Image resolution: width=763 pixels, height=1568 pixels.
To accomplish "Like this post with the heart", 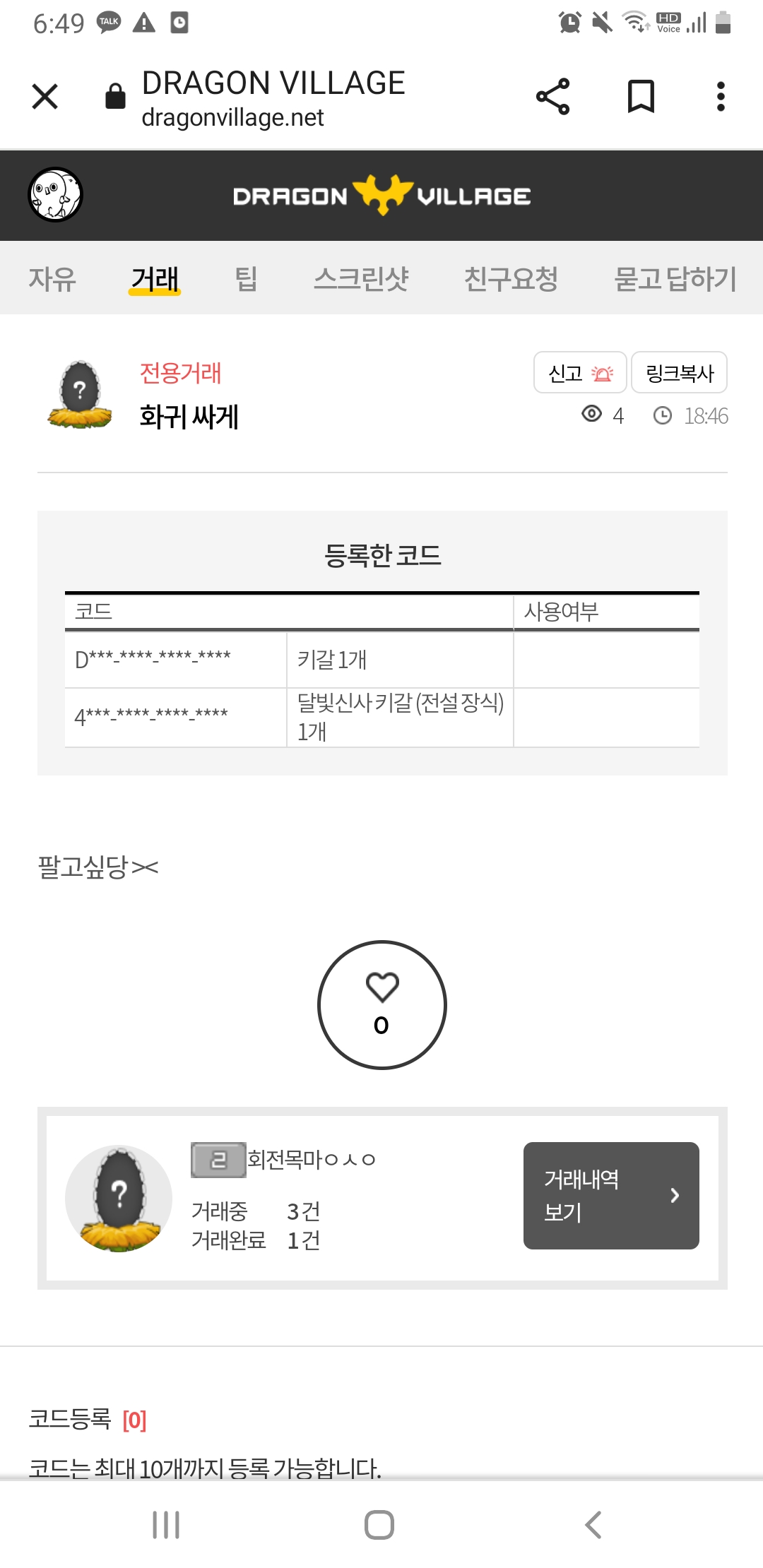I will (381, 1004).
